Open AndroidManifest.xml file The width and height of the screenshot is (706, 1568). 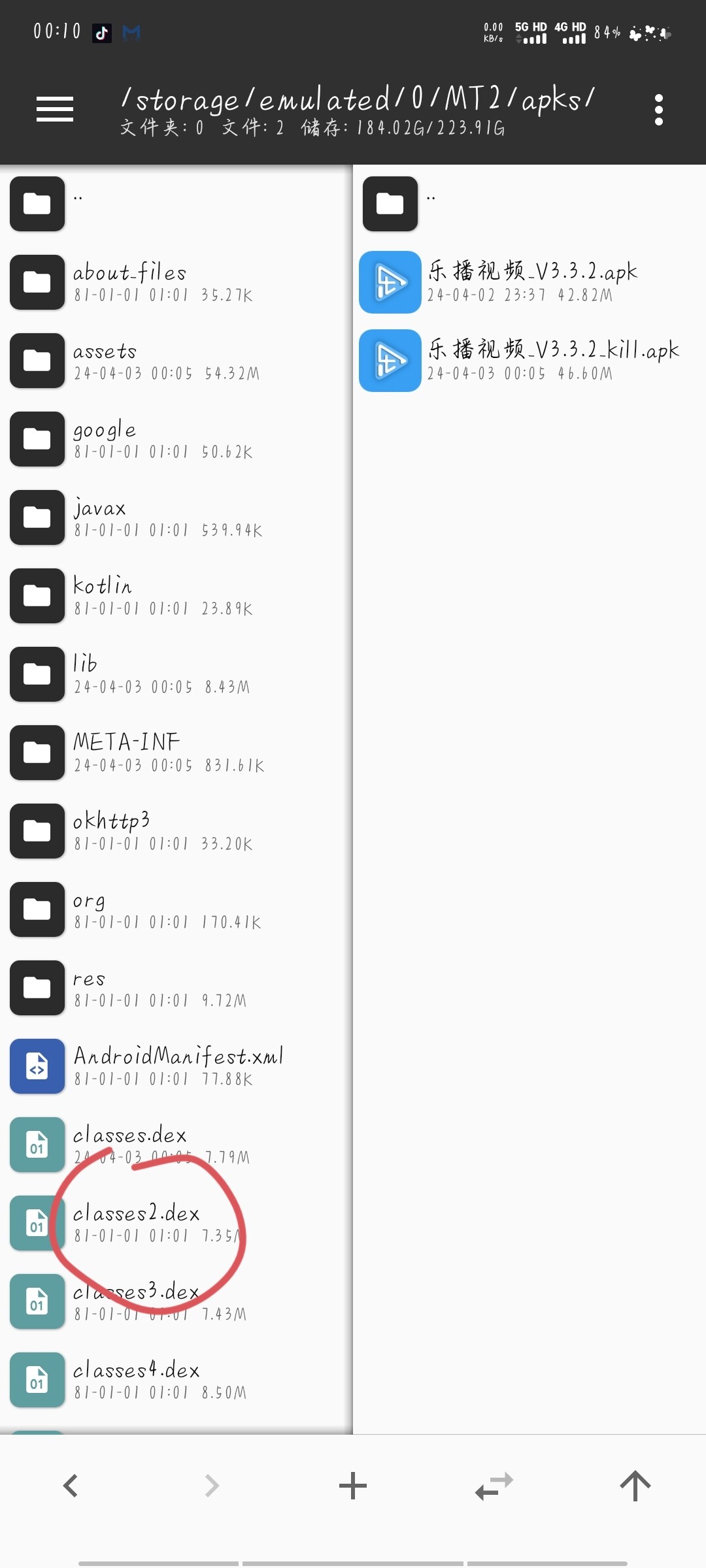pyautogui.click(x=176, y=1066)
